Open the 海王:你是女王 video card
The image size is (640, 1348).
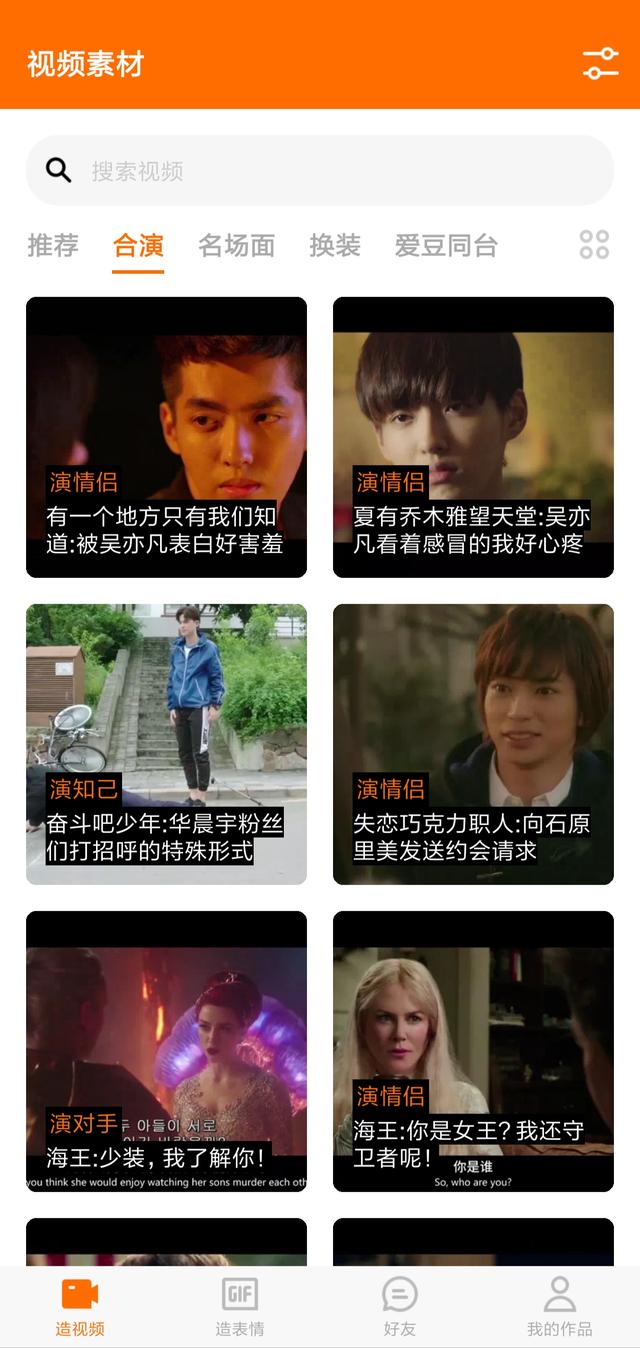tap(473, 1051)
